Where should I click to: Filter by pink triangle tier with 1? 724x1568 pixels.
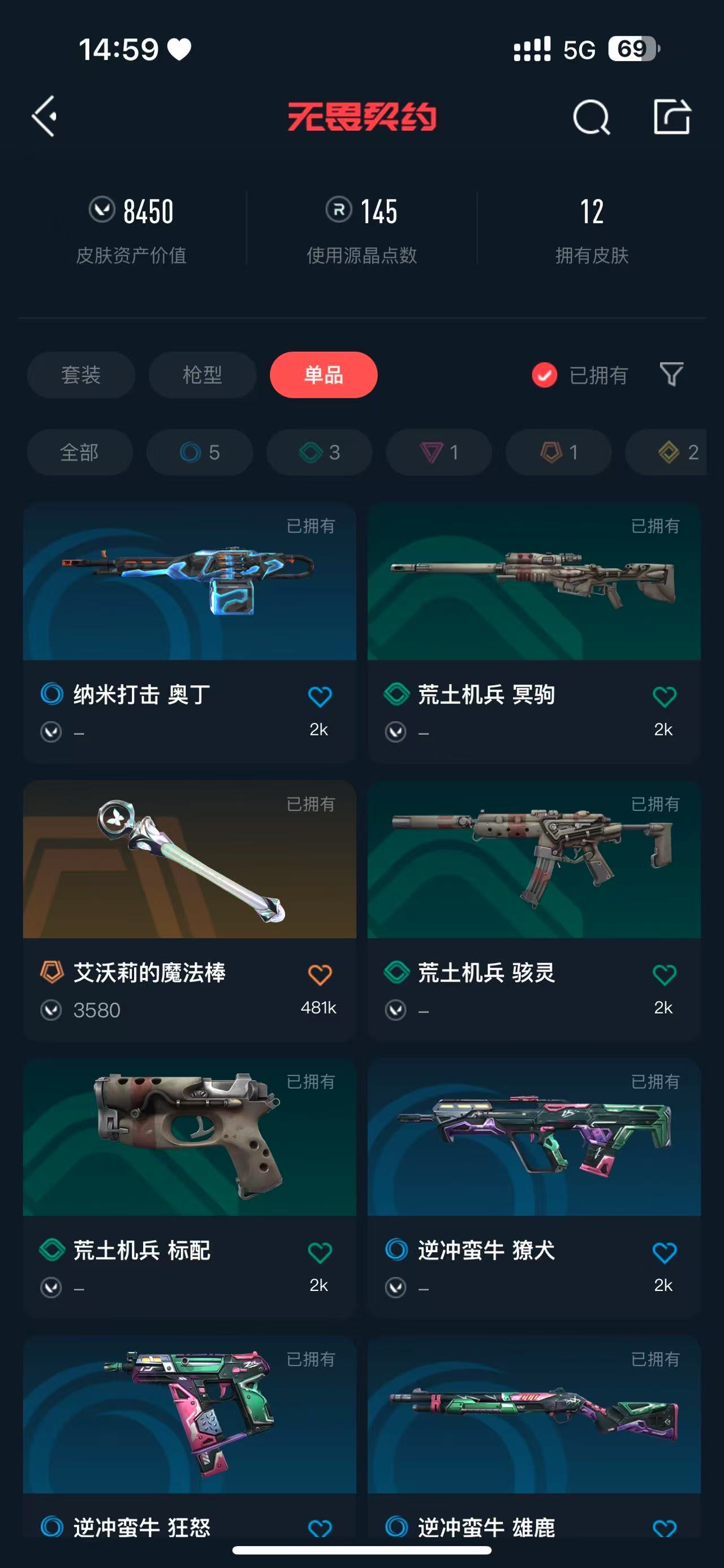(x=438, y=452)
